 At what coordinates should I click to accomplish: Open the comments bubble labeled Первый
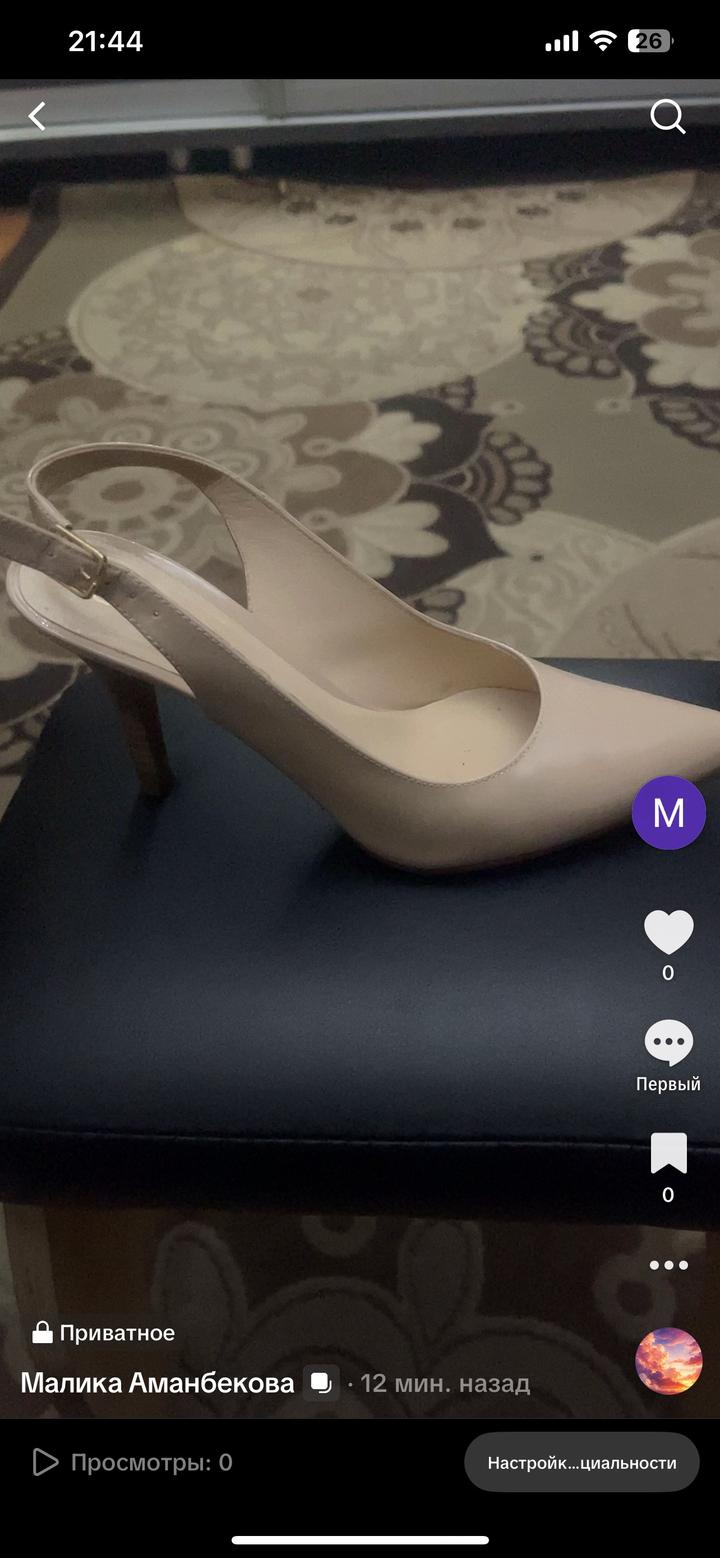(x=668, y=1045)
